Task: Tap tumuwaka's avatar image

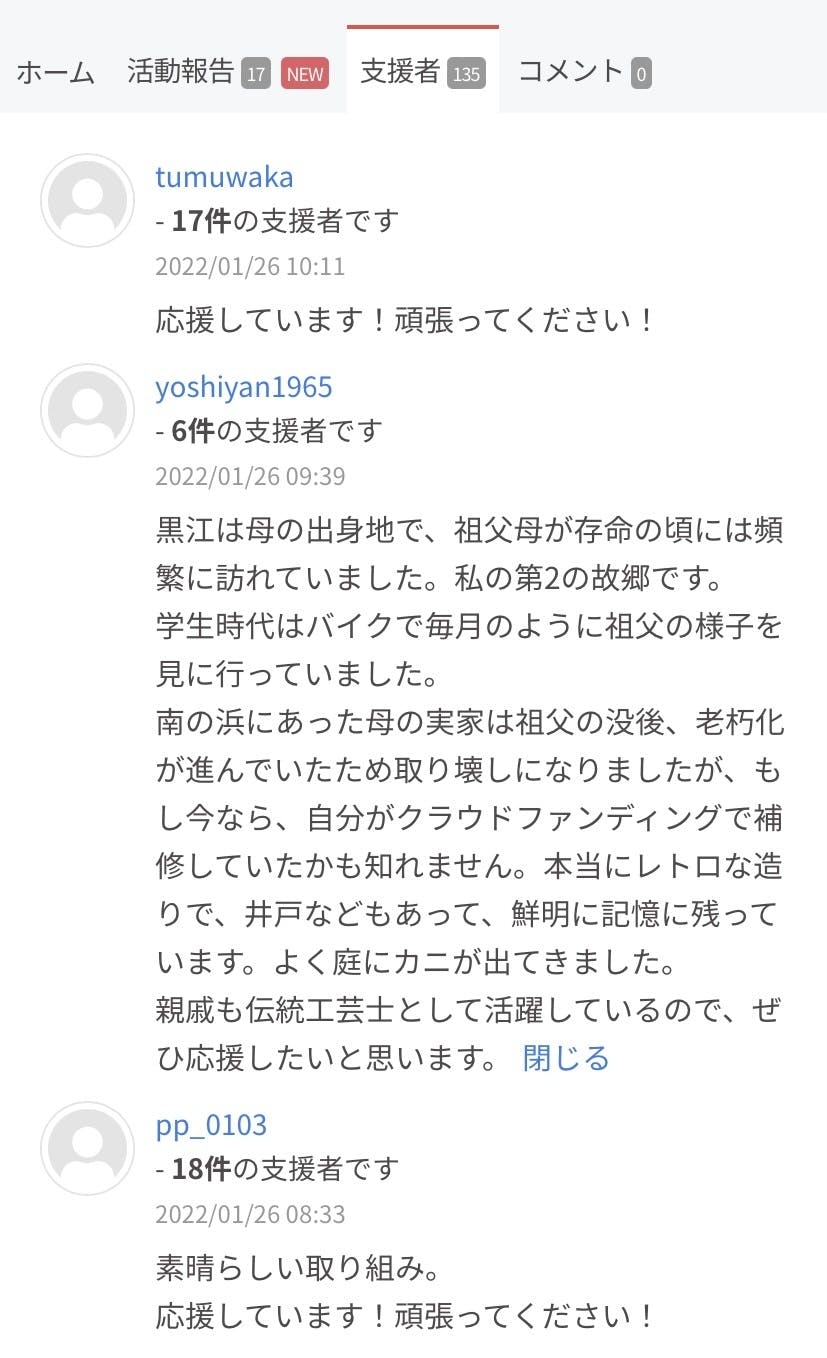Action: pyautogui.click(x=88, y=200)
